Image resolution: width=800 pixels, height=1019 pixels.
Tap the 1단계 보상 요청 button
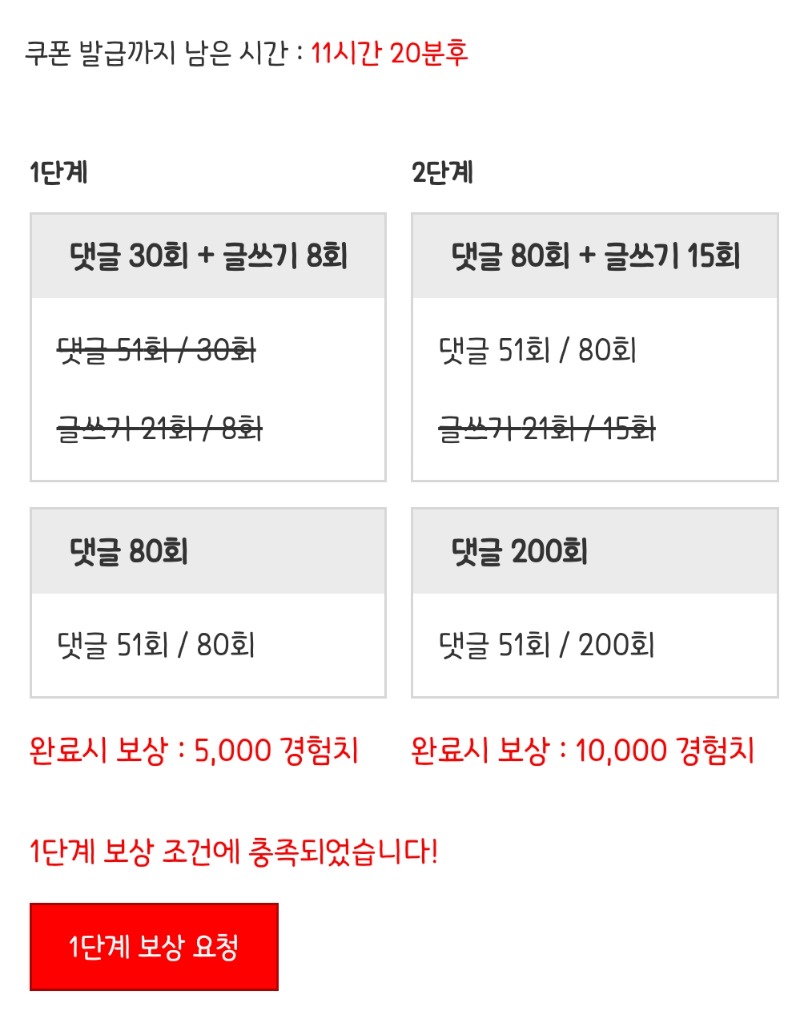pyautogui.click(x=154, y=947)
